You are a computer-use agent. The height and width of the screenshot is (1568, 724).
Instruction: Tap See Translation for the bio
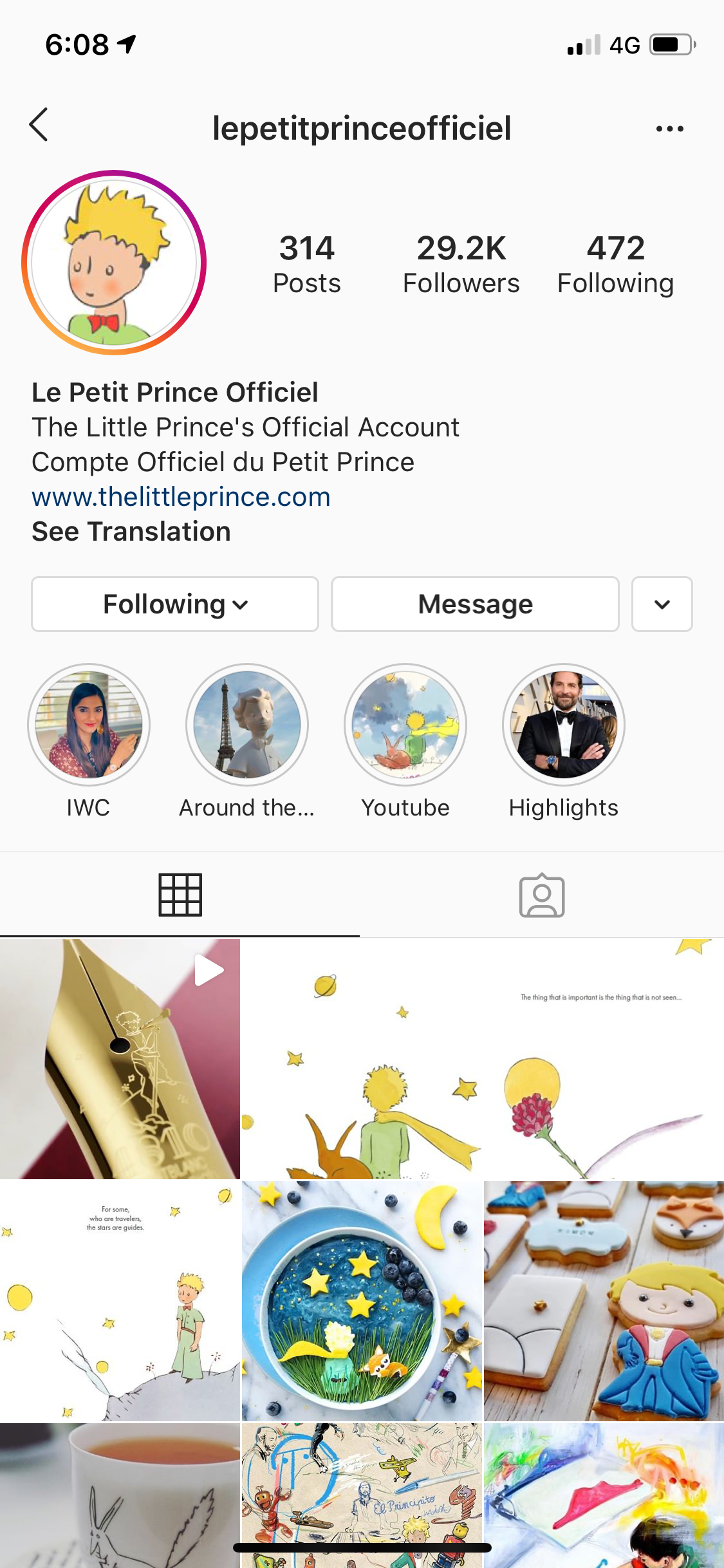coord(131,532)
